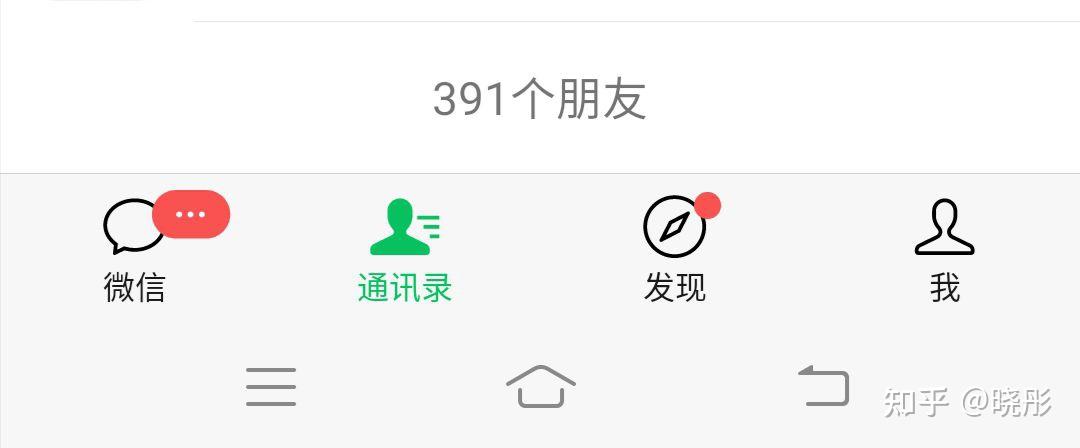Tap the system home button
The height and width of the screenshot is (448, 1080).
click(x=541, y=386)
